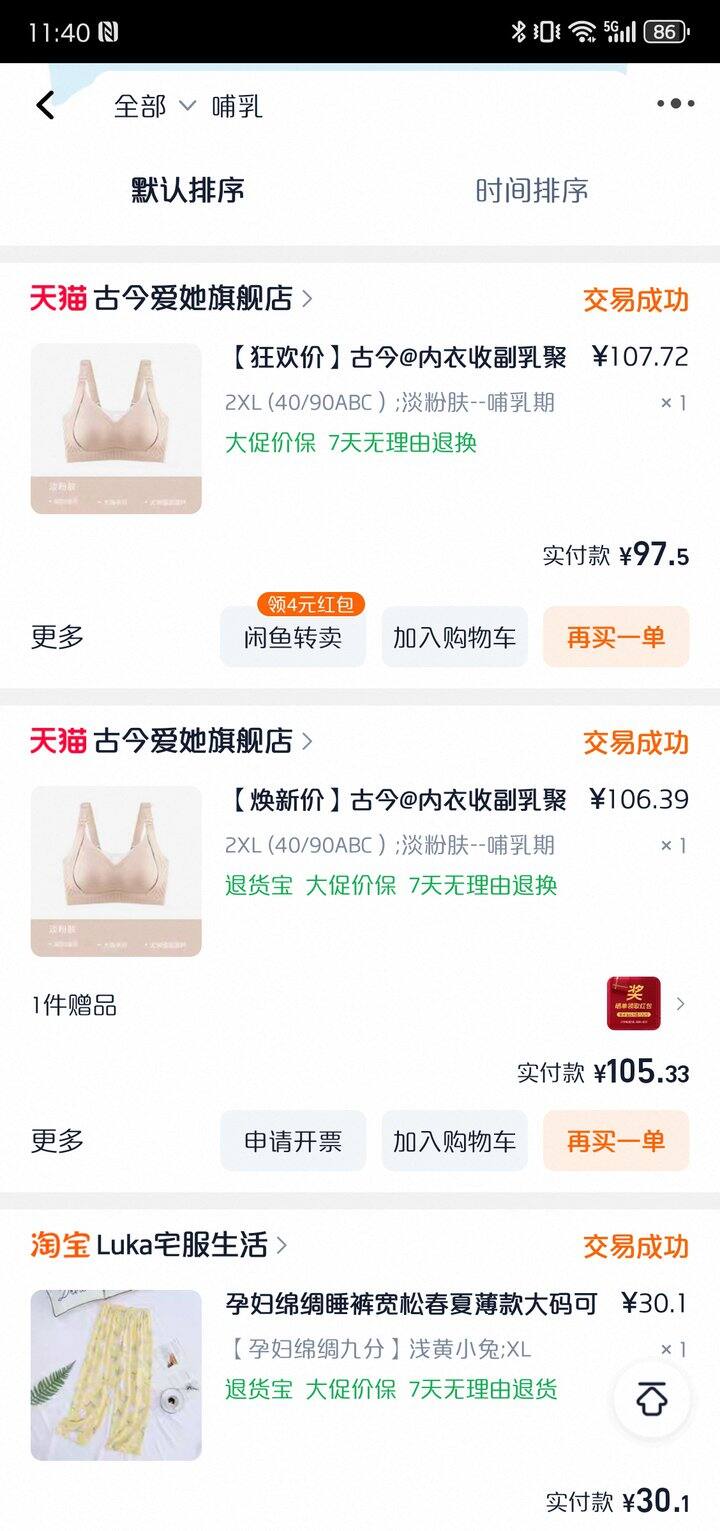Image resolution: width=720 pixels, height=1531 pixels.
Task: Open 更多 options for the ¥105.33 order
Action: (57, 1141)
